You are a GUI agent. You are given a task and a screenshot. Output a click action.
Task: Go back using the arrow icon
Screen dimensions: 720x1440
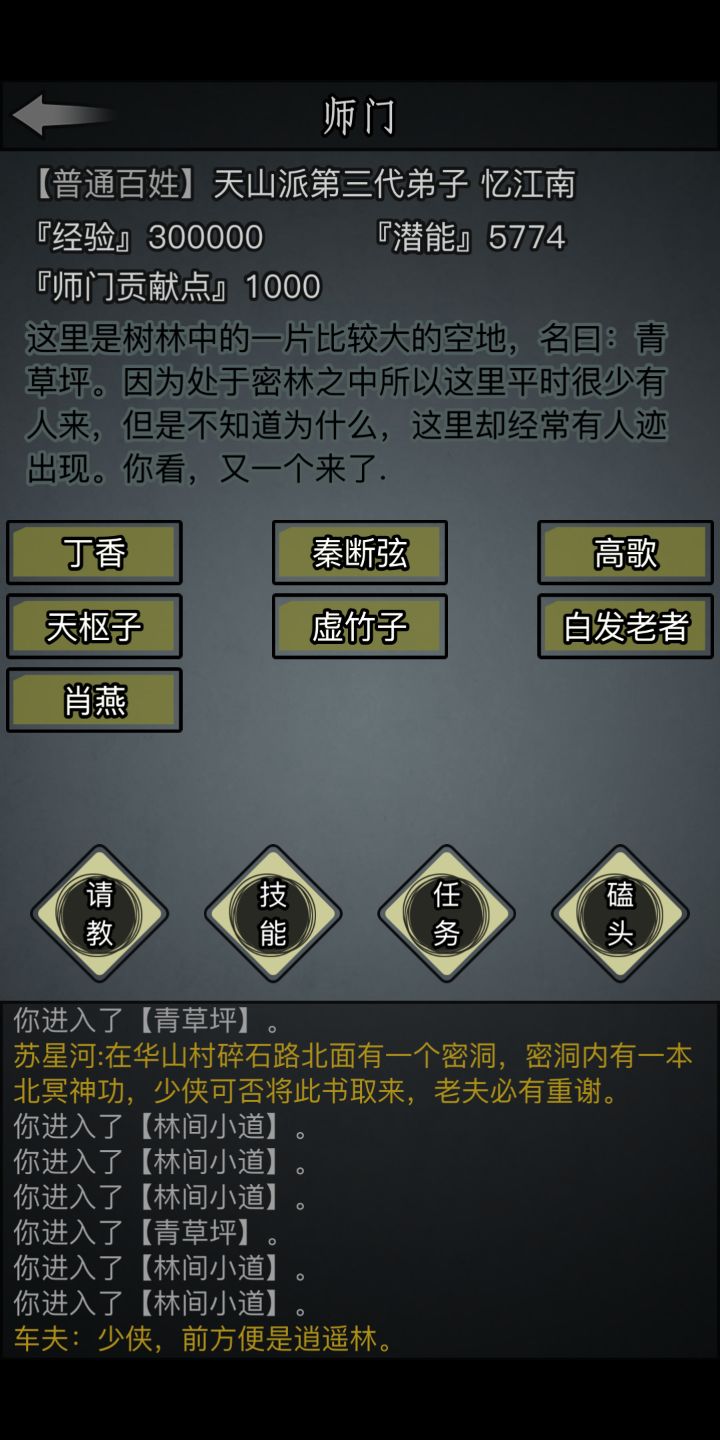pyautogui.click(x=62, y=115)
